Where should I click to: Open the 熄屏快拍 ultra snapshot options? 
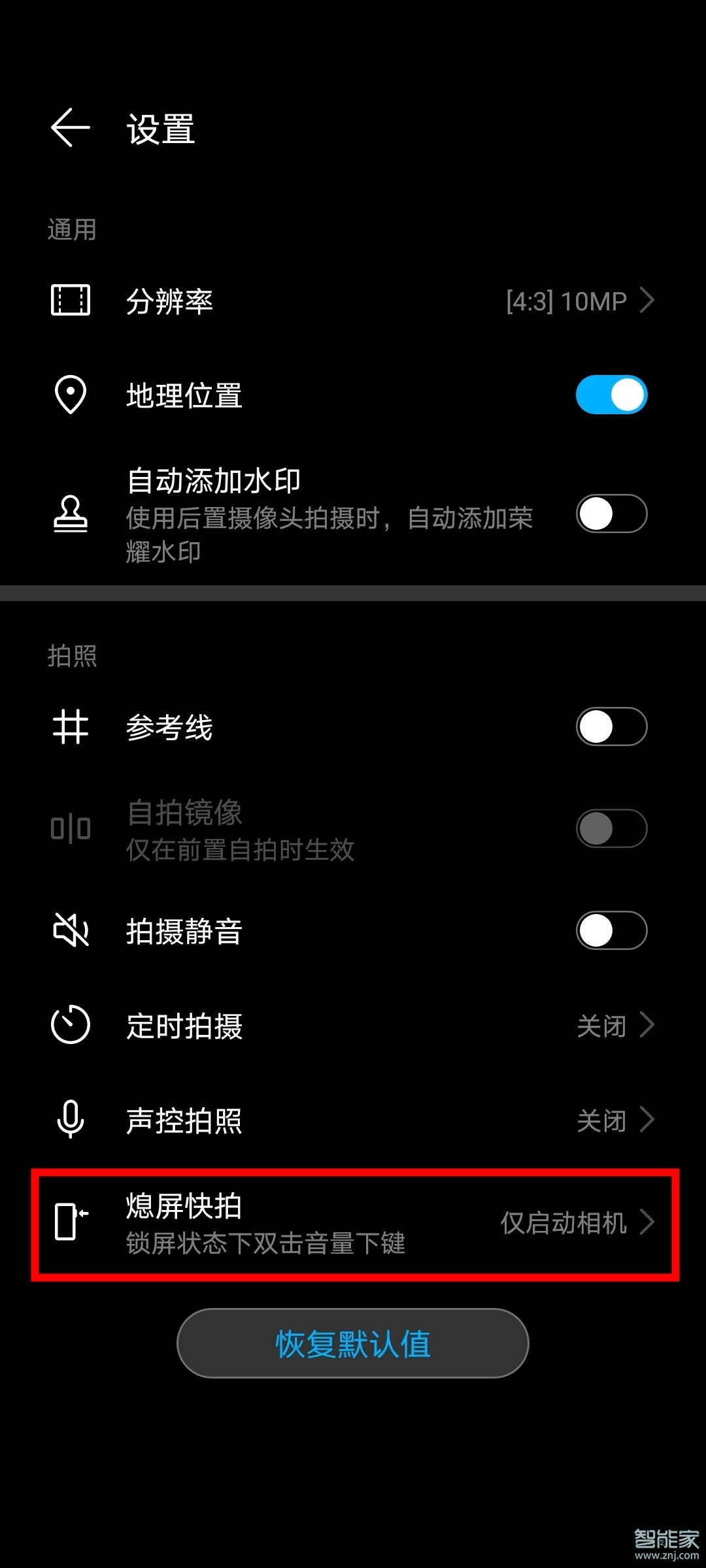[x=353, y=1223]
